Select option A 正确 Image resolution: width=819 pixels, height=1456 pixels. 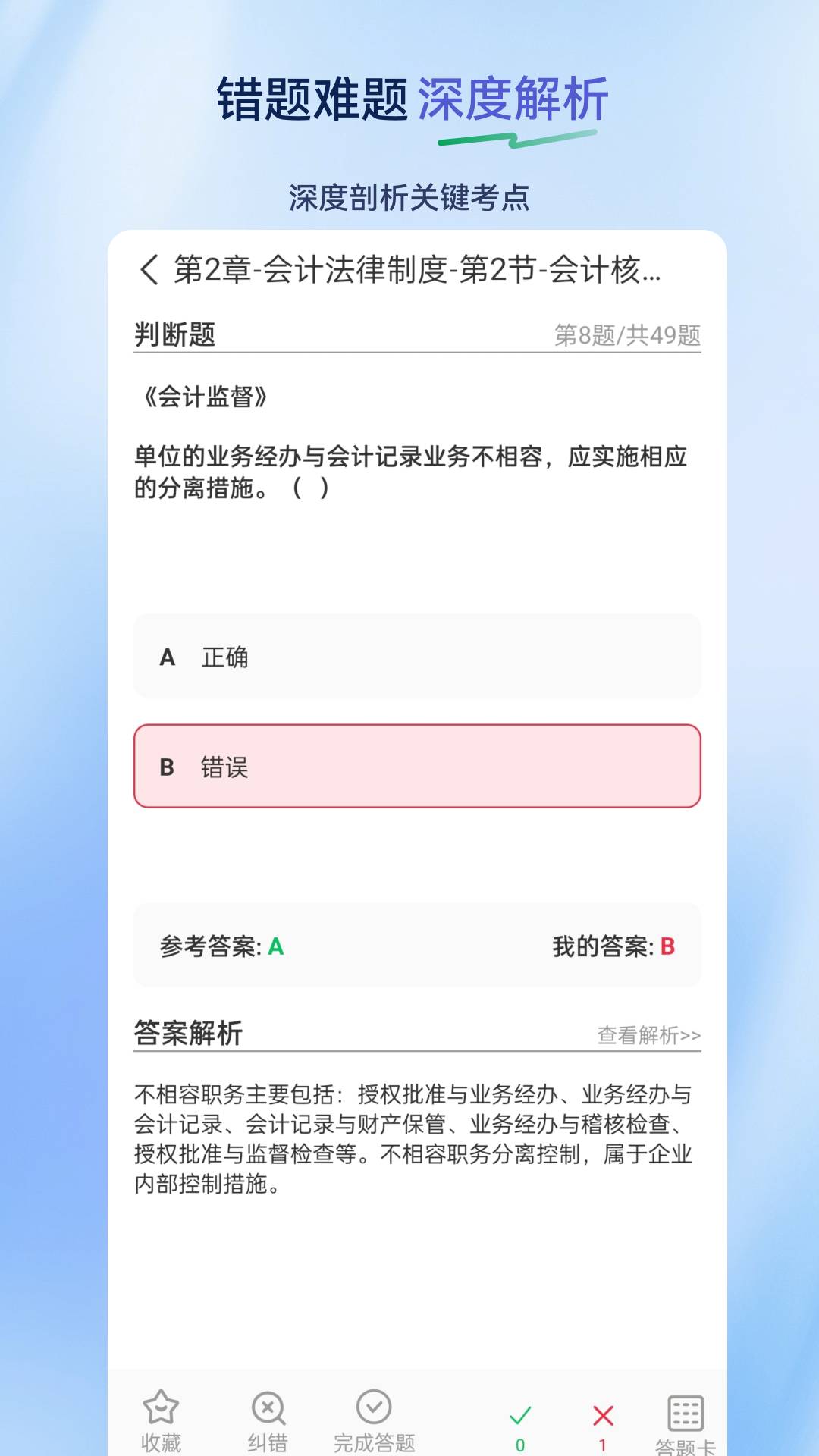pos(416,657)
